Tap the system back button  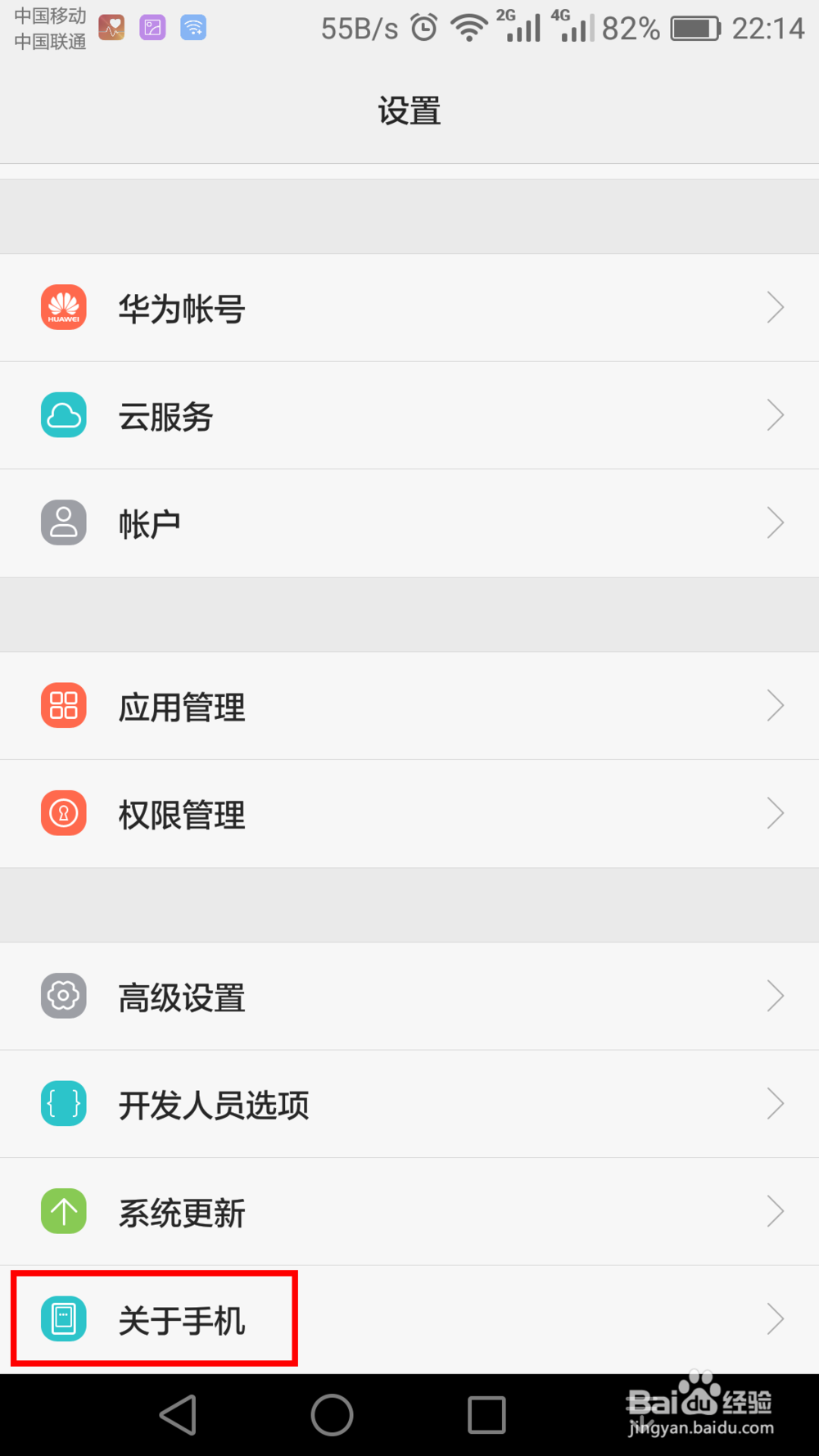tap(179, 1415)
